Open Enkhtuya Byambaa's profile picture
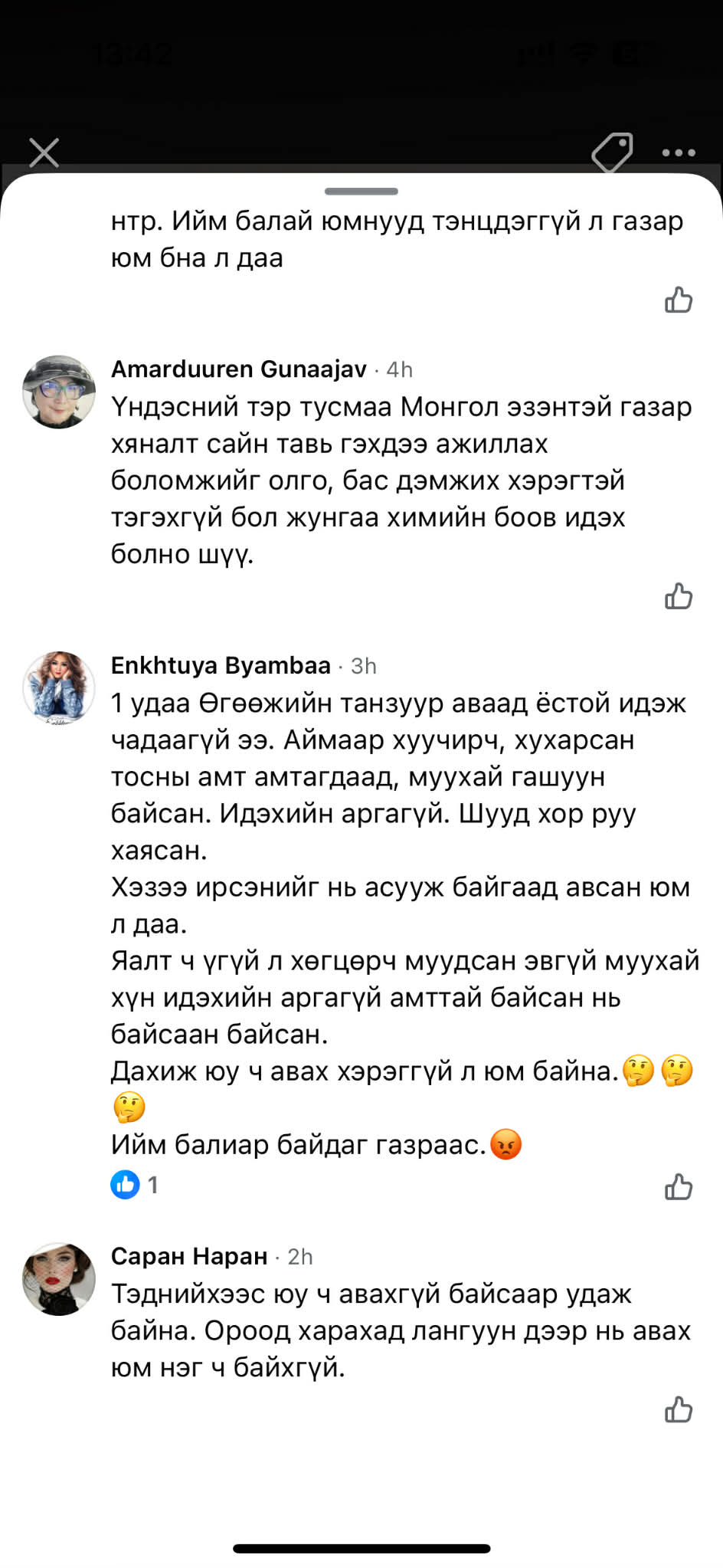The width and height of the screenshot is (723, 1568). tap(59, 687)
